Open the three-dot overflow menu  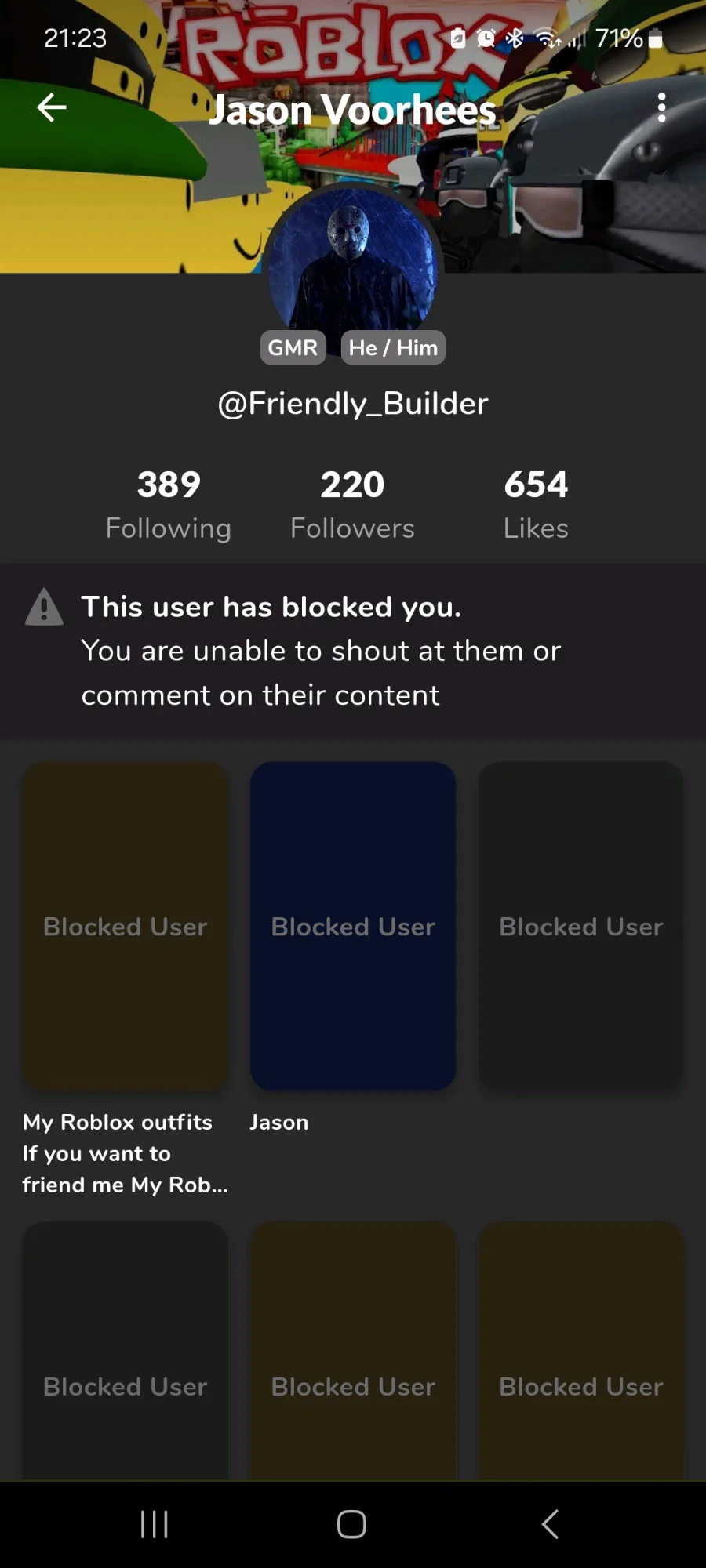tap(661, 107)
